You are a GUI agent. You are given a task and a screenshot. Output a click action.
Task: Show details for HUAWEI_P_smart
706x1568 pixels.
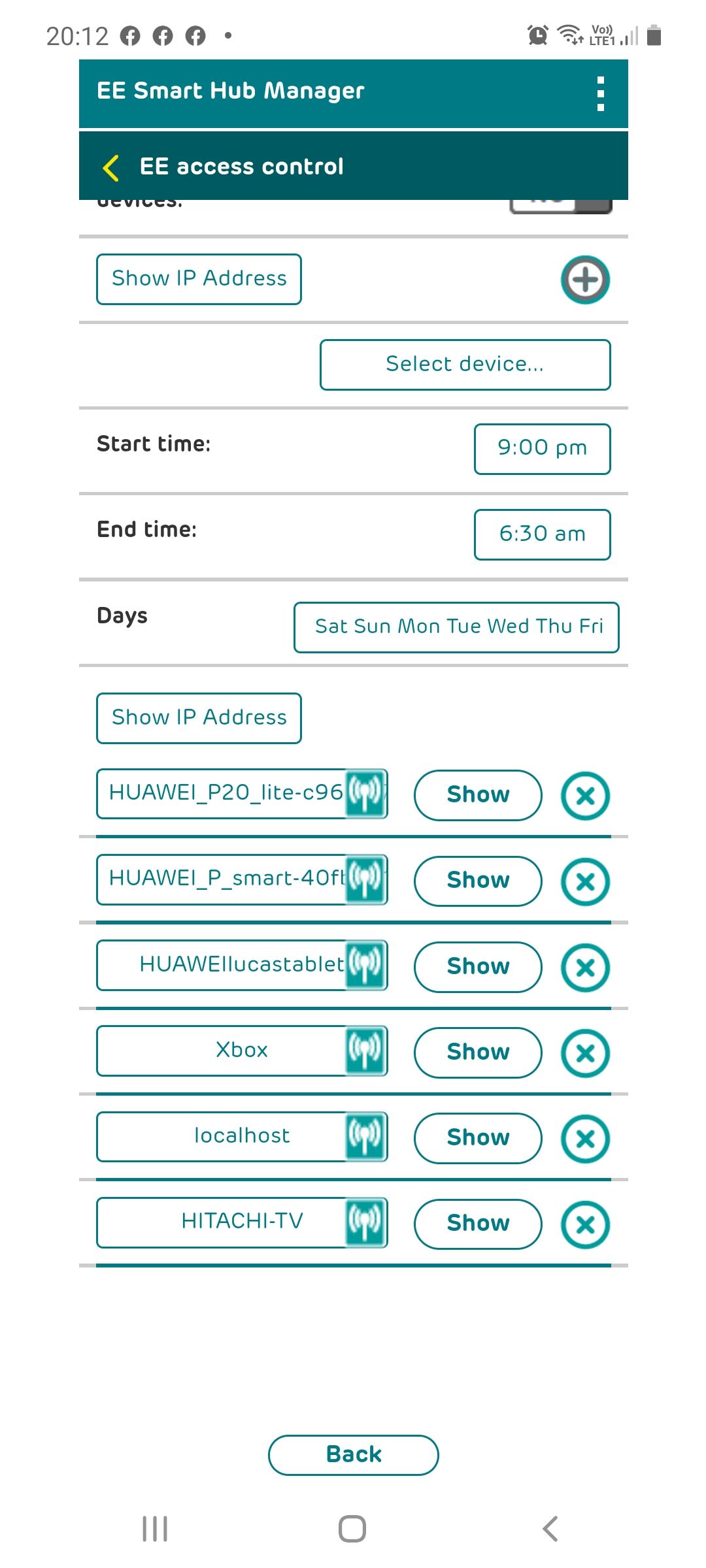478,881
